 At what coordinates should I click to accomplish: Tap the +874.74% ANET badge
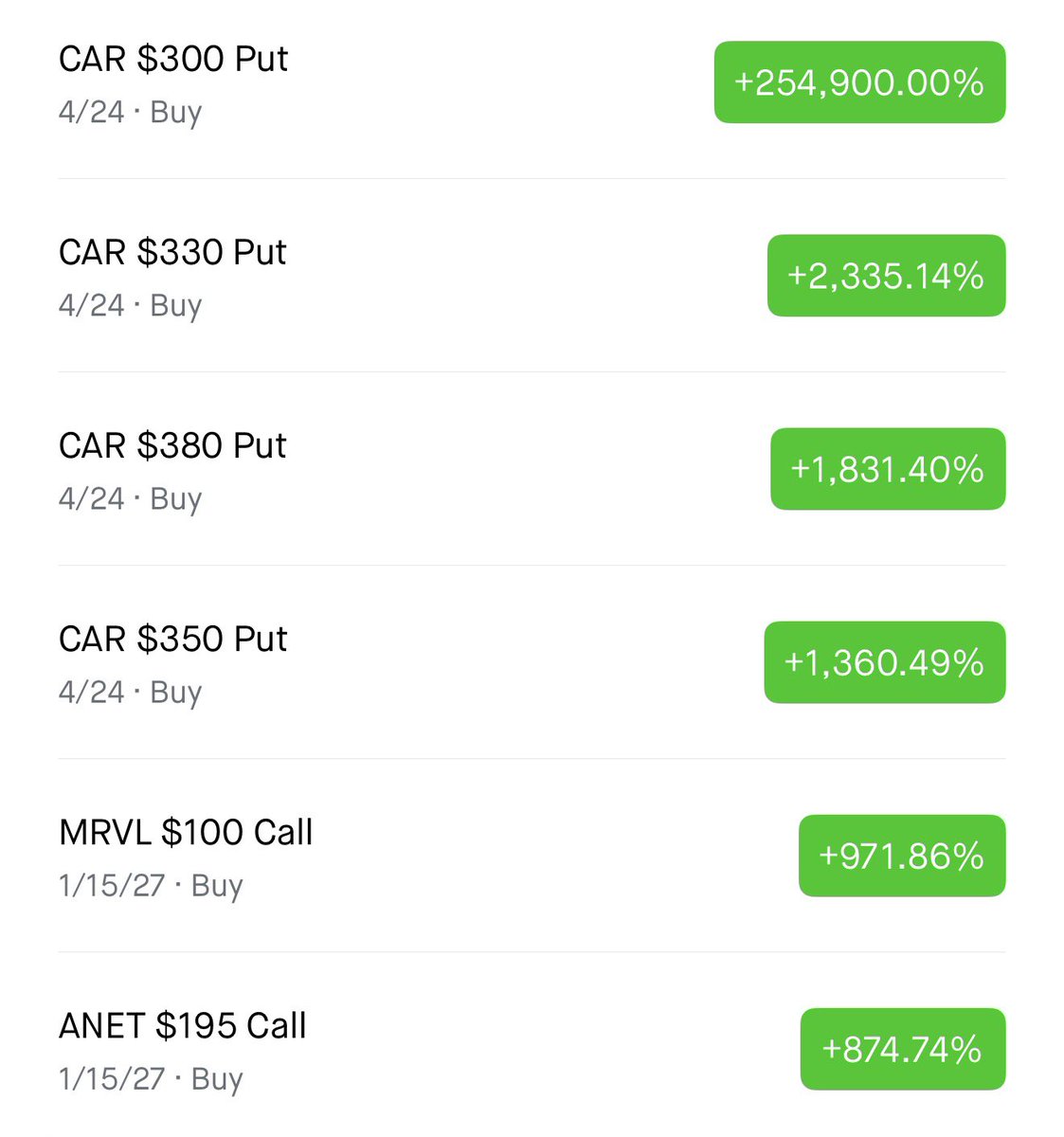tap(903, 1049)
